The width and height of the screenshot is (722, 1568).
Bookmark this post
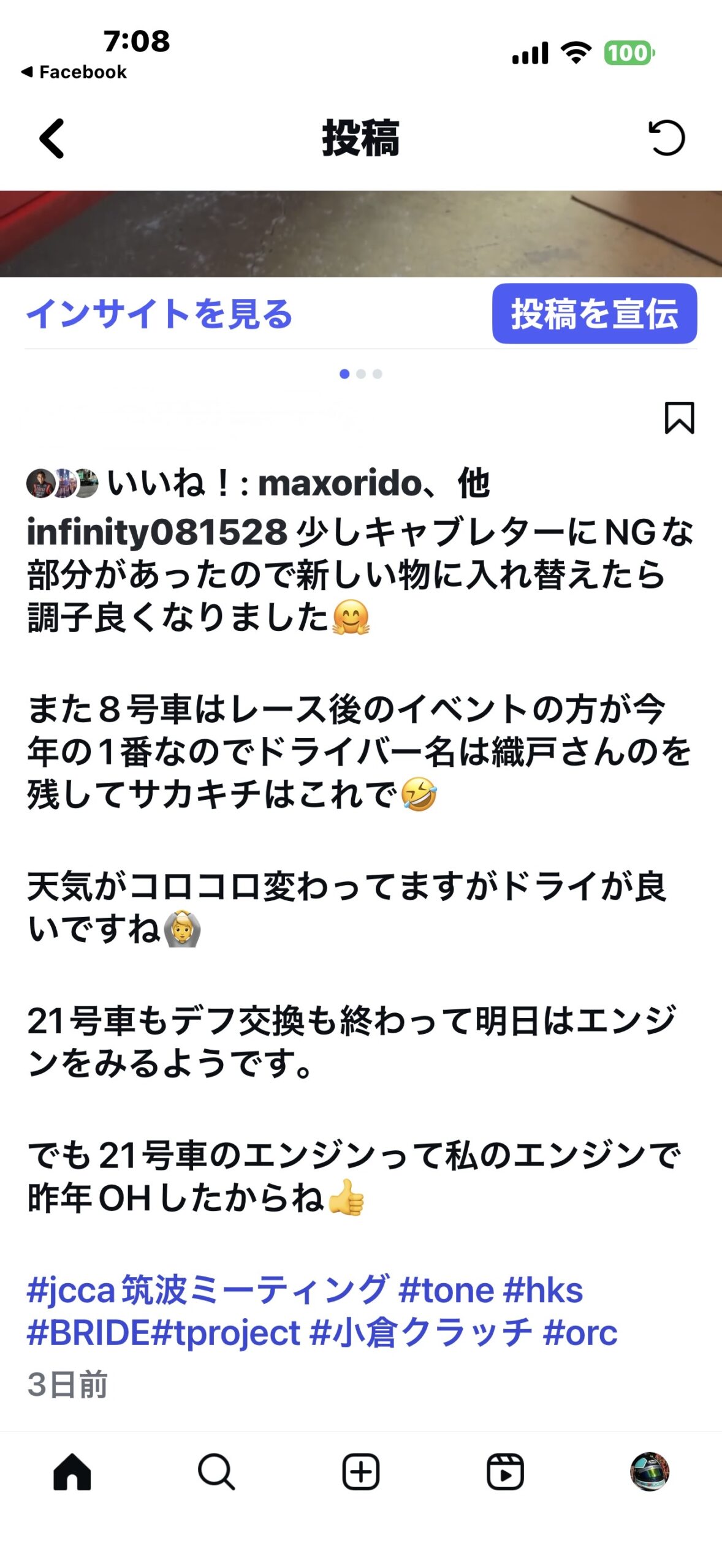[x=679, y=418]
